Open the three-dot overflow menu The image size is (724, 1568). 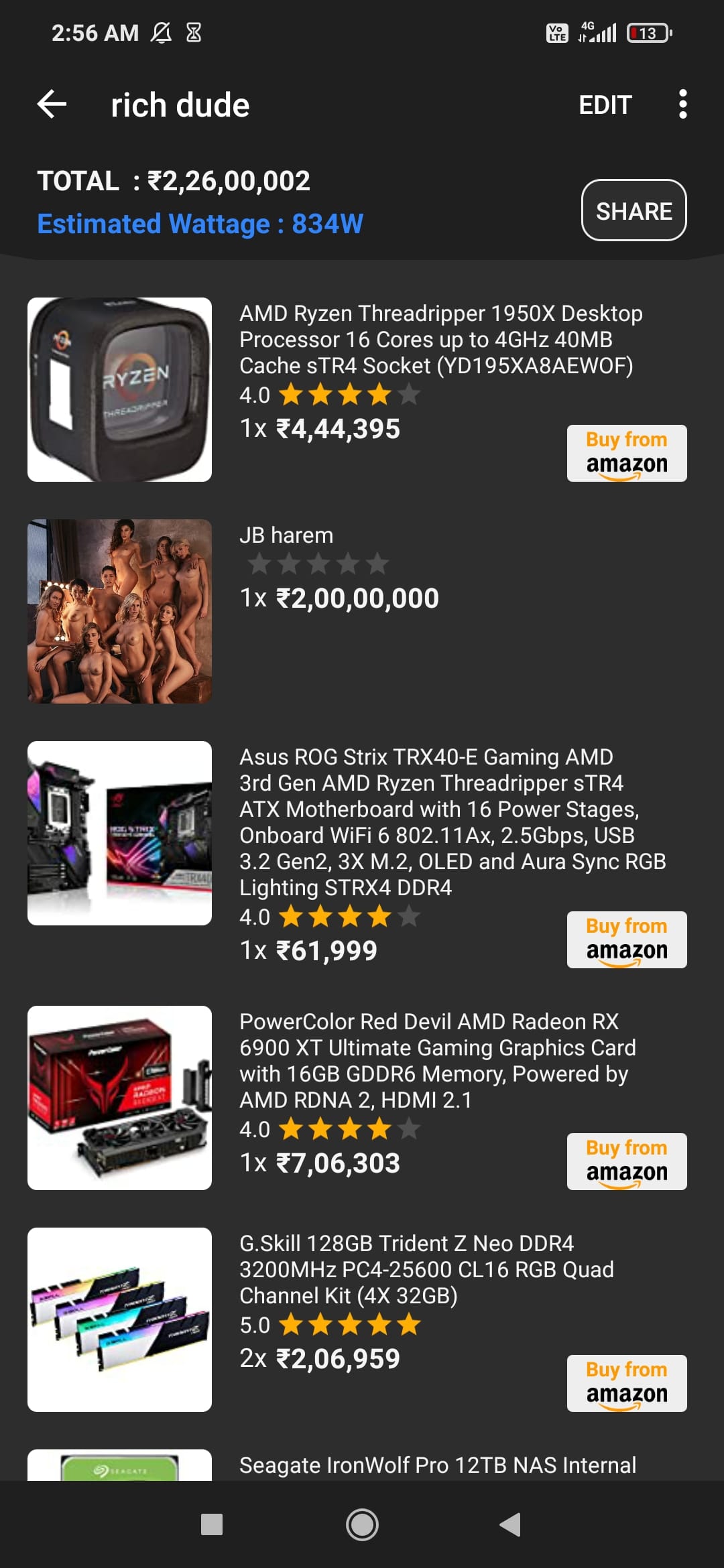682,105
